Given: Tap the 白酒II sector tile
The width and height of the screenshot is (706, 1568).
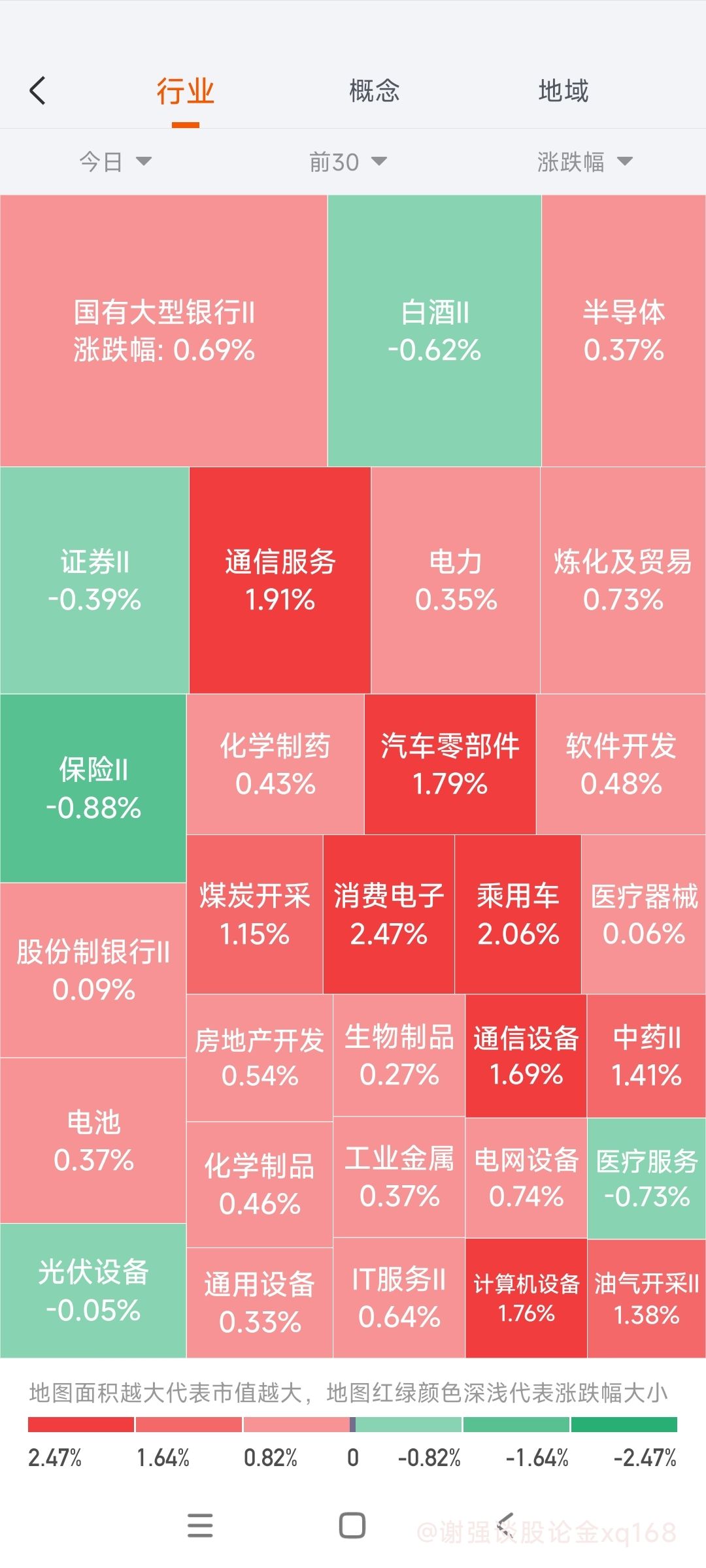Looking at the screenshot, I should (x=435, y=331).
